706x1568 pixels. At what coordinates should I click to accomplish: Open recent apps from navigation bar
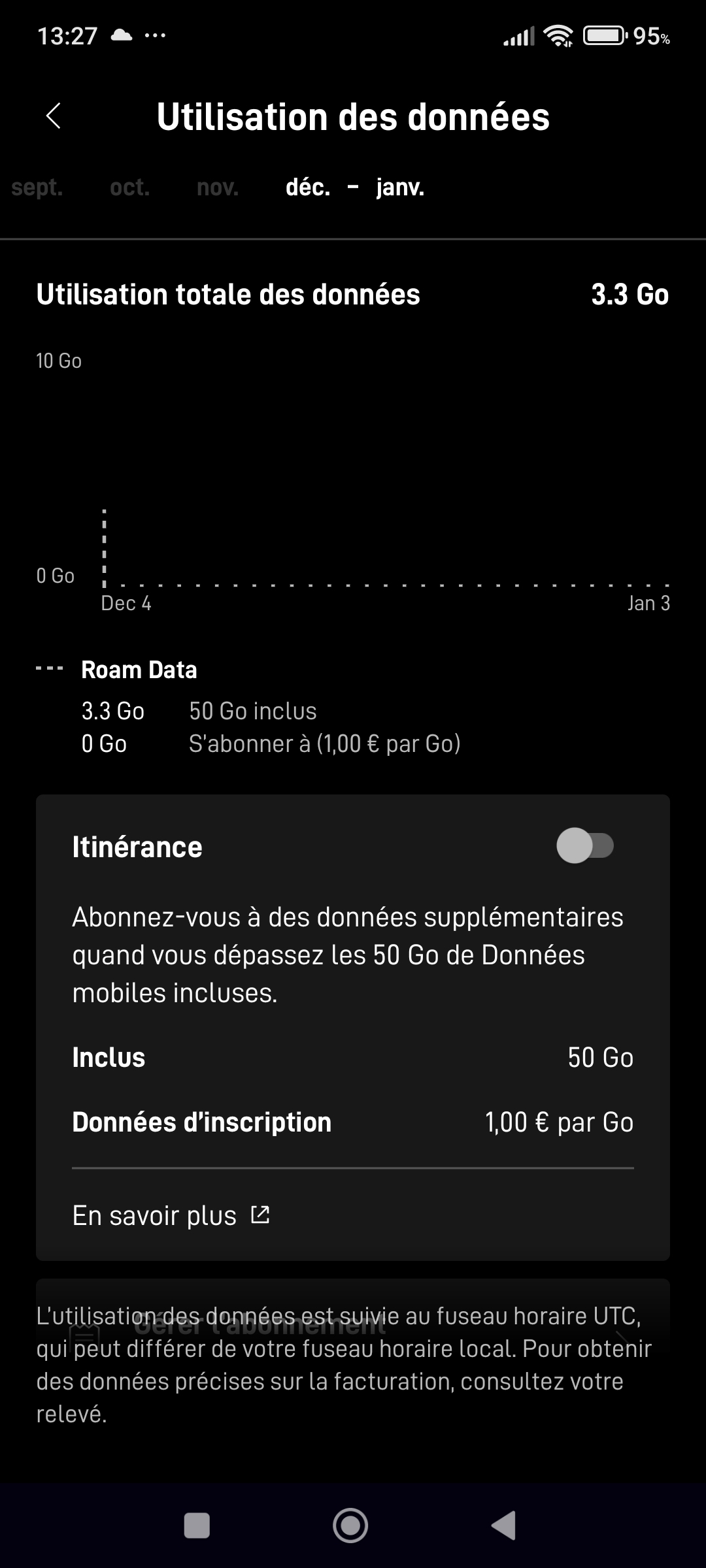(197, 1526)
